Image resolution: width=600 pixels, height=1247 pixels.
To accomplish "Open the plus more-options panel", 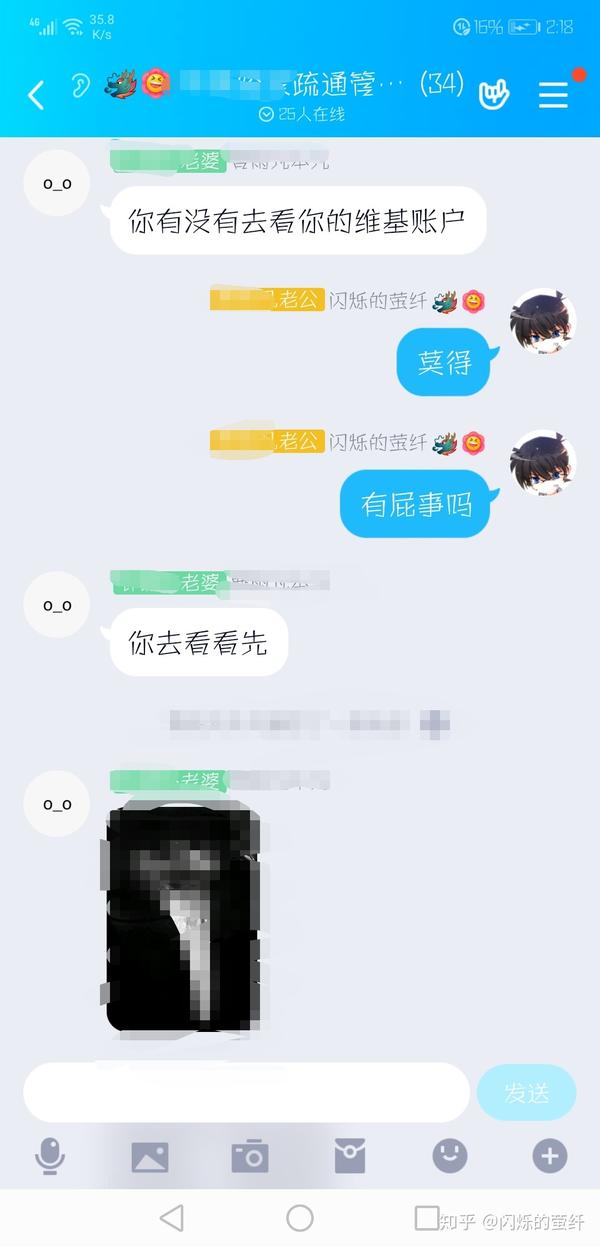I will 549,1157.
